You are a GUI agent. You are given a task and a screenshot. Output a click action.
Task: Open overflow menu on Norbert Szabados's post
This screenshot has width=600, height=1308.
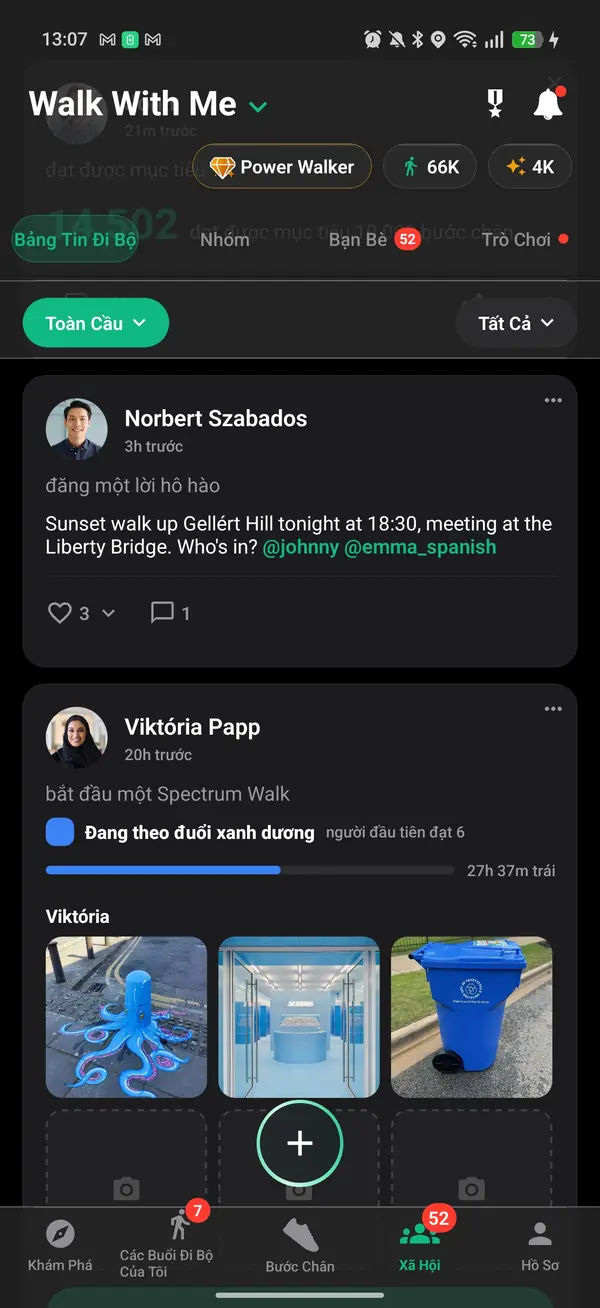(553, 400)
